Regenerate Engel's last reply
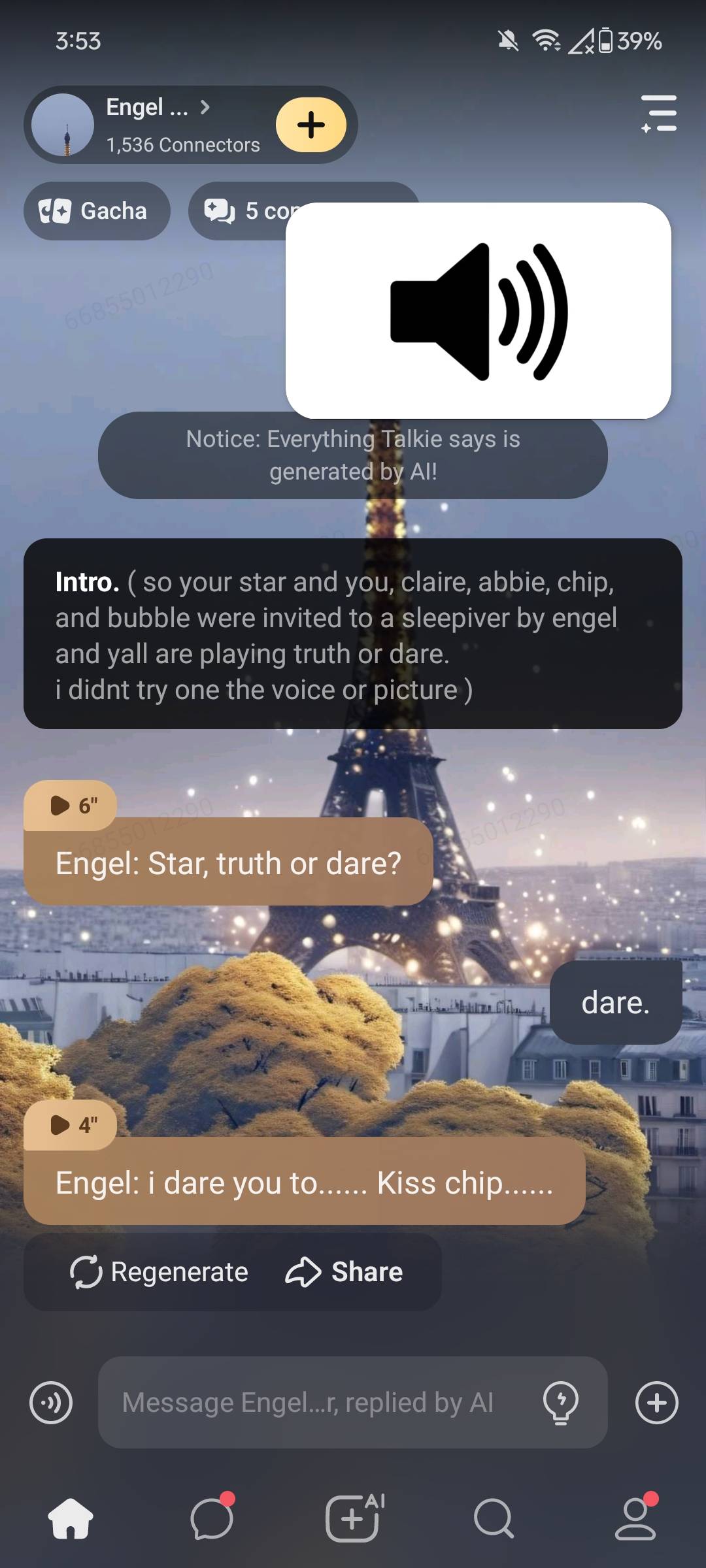This screenshot has width=706, height=1568. click(x=159, y=1272)
